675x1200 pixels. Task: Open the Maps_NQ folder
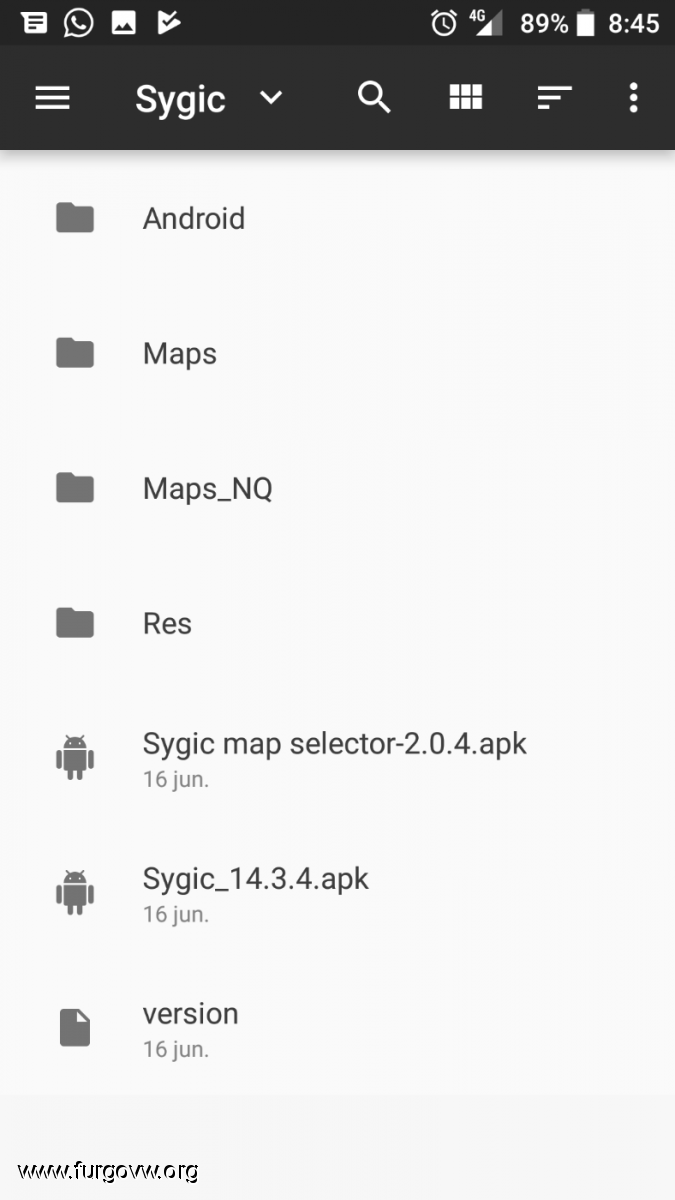(337, 488)
